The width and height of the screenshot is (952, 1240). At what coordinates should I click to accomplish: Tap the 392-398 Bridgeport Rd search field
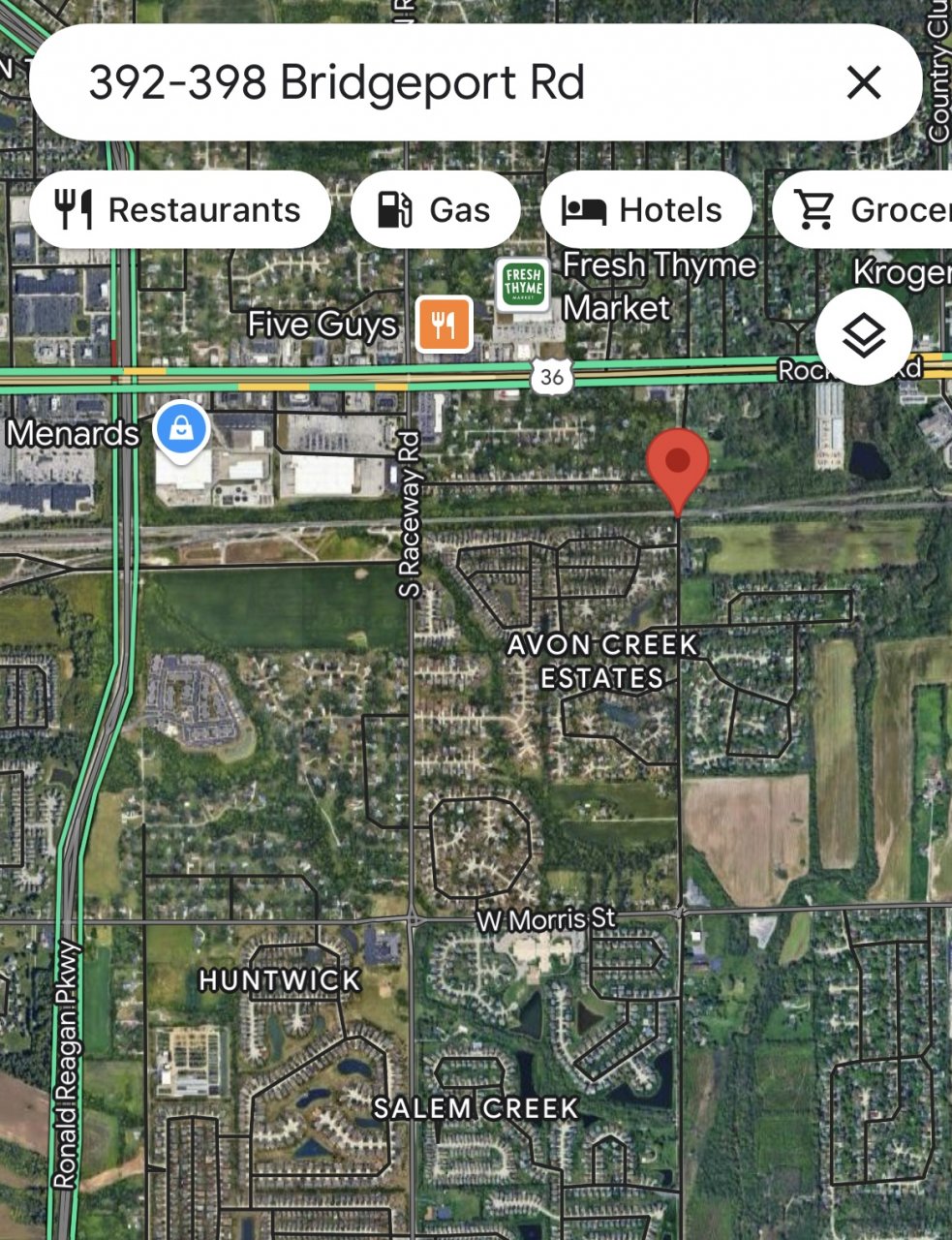(x=387, y=83)
